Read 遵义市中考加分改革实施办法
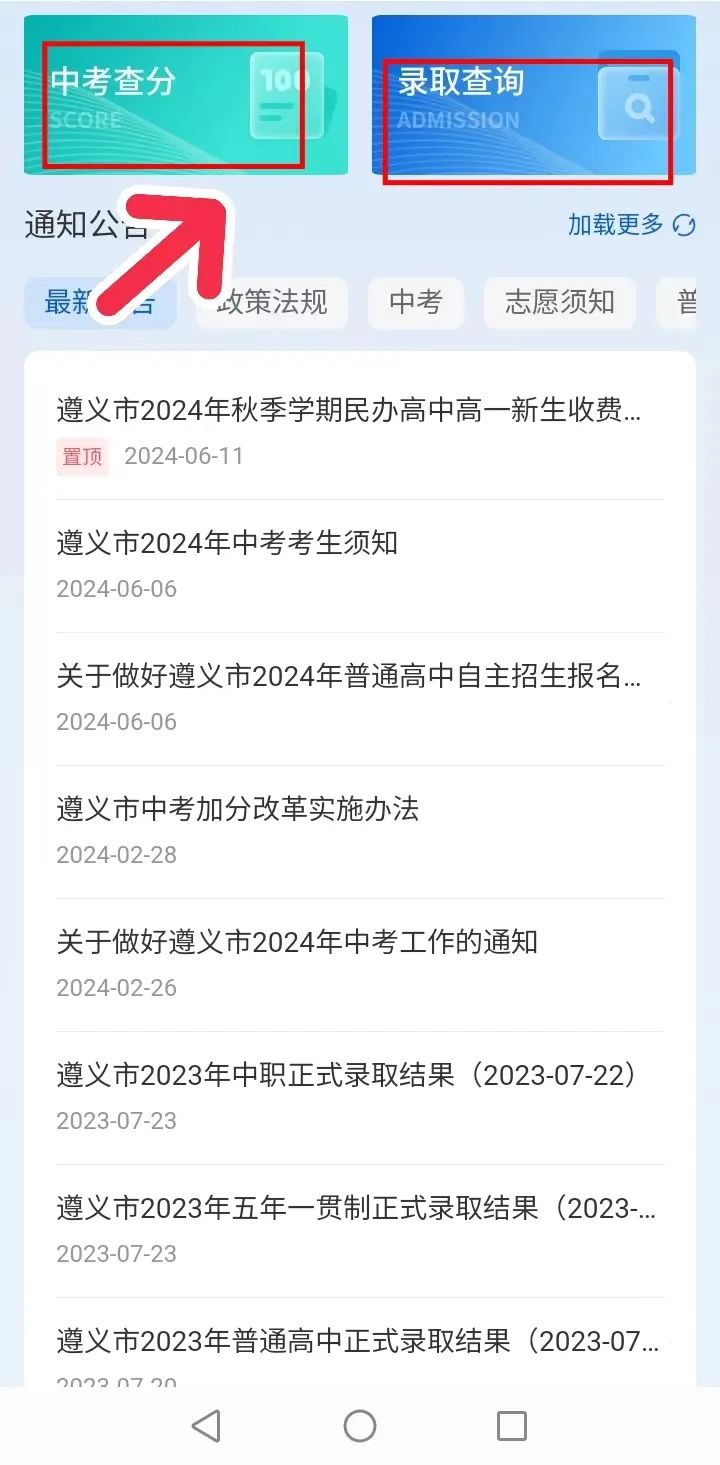The width and height of the screenshot is (720, 1465). [x=238, y=809]
